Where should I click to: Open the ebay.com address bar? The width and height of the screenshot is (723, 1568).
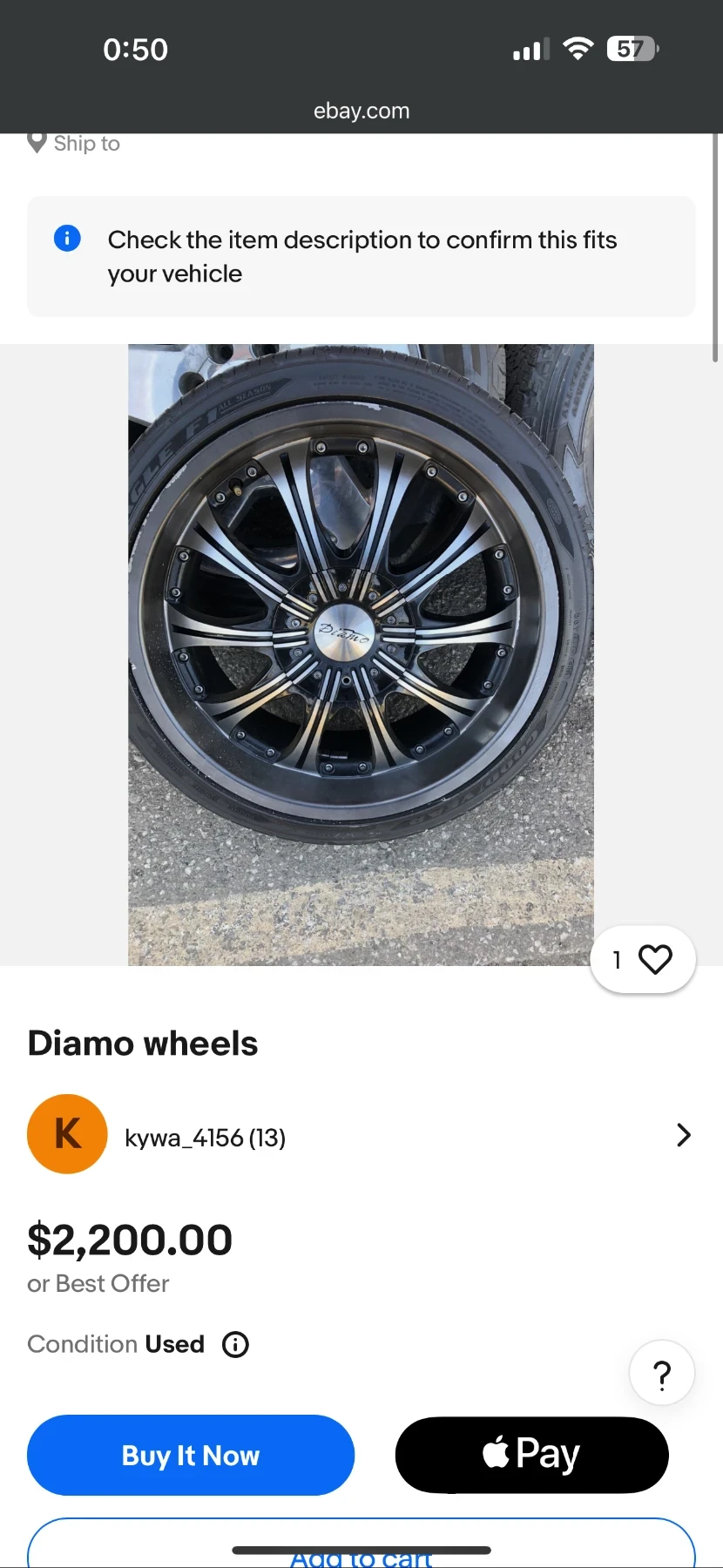click(x=361, y=111)
